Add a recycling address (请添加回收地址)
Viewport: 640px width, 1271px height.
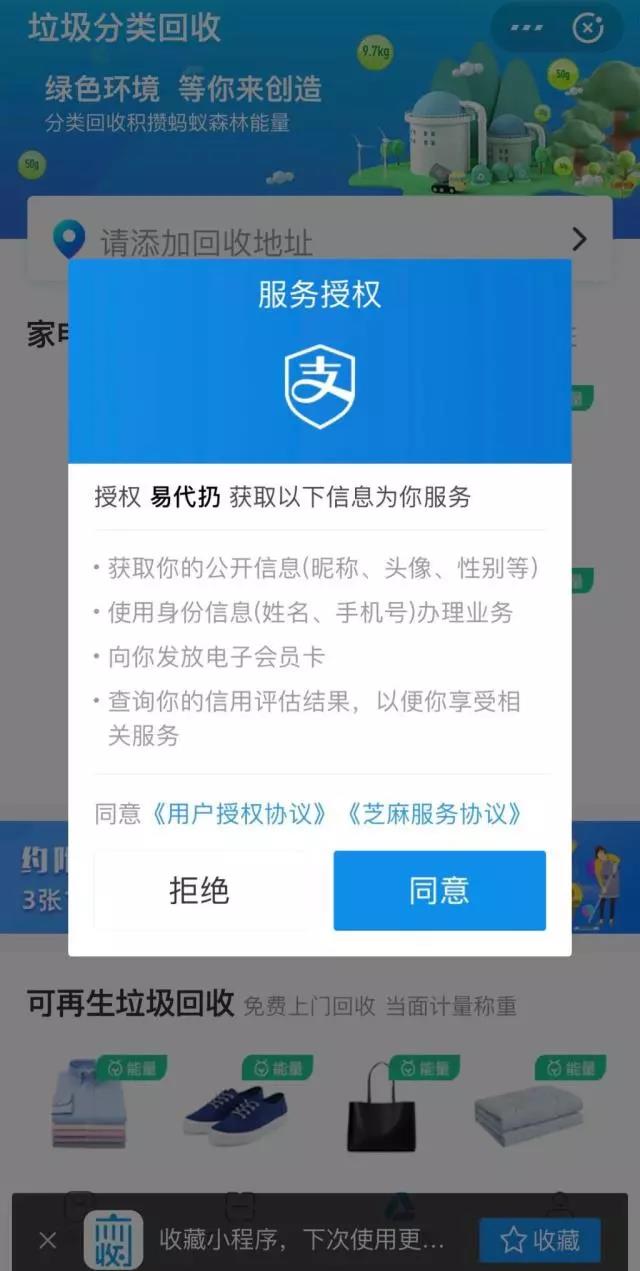320,240
